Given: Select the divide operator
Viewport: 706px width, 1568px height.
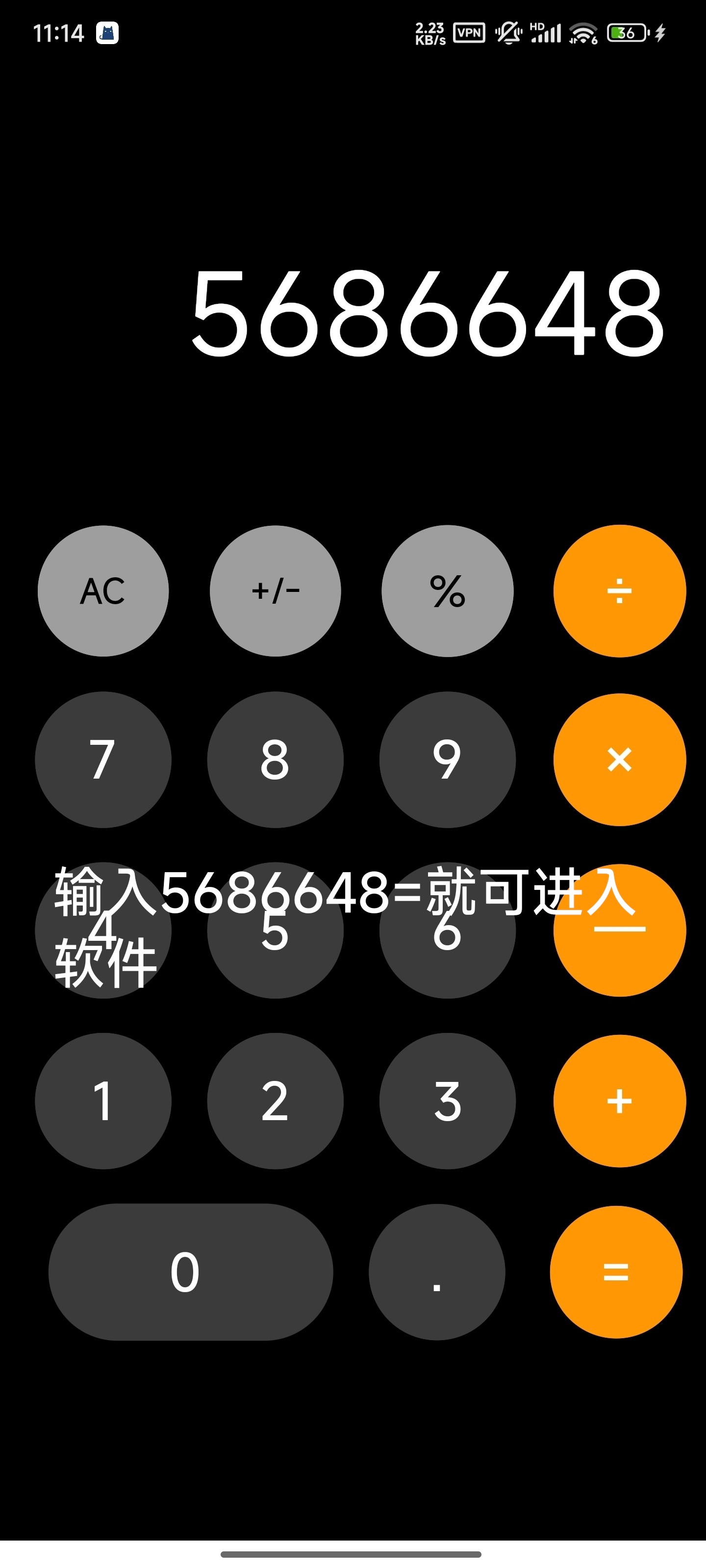Looking at the screenshot, I should 620,591.
